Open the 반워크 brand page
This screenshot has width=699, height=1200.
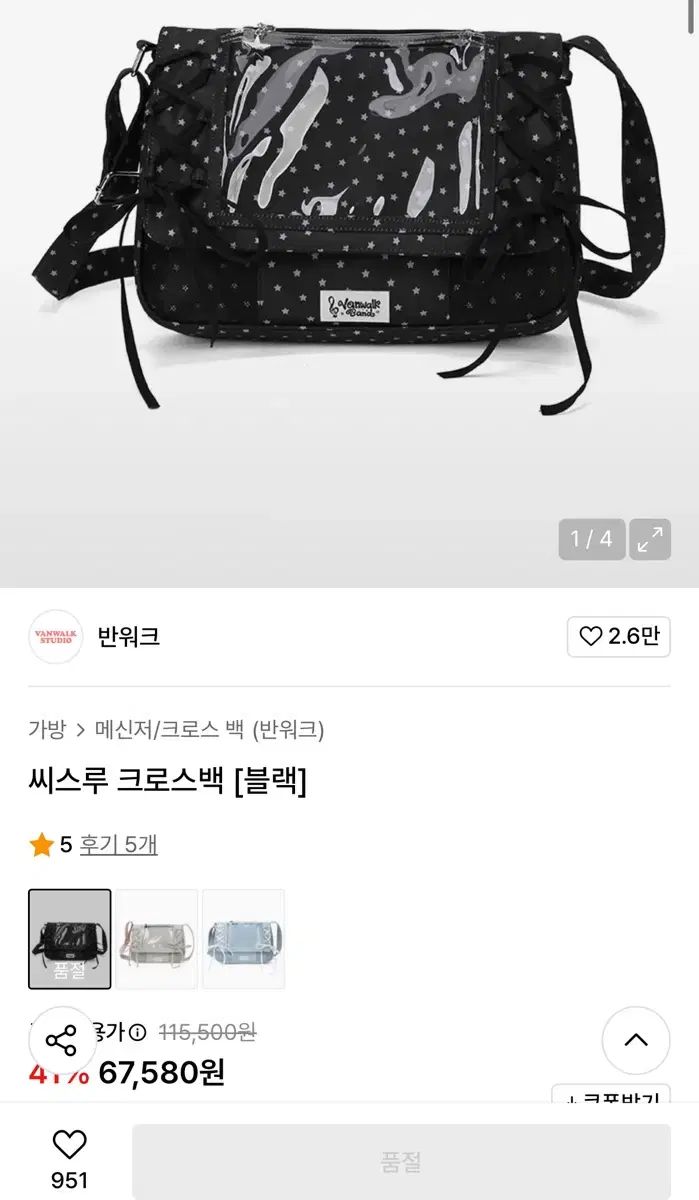coord(128,636)
